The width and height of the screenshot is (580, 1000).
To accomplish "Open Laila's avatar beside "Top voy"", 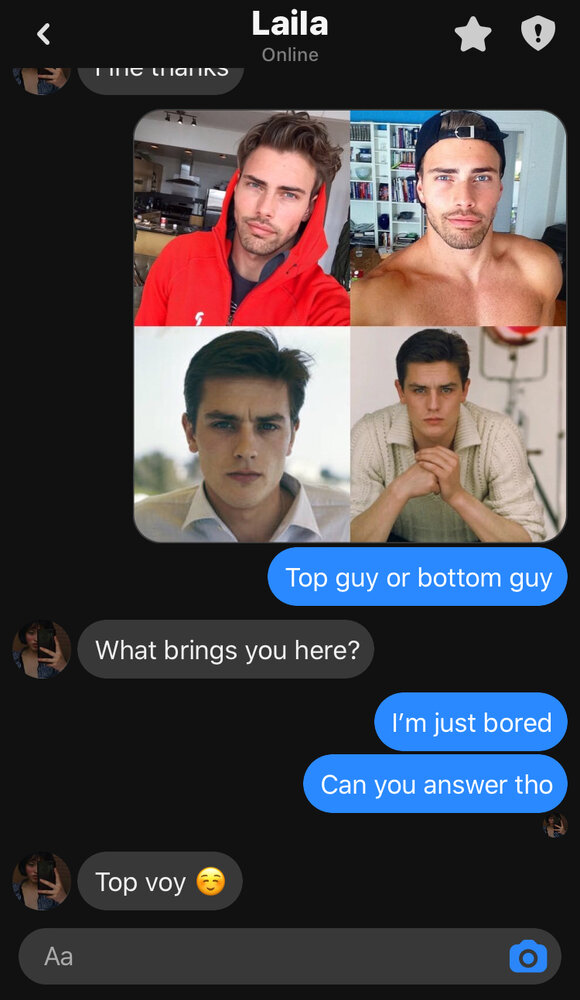I will 41,881.
